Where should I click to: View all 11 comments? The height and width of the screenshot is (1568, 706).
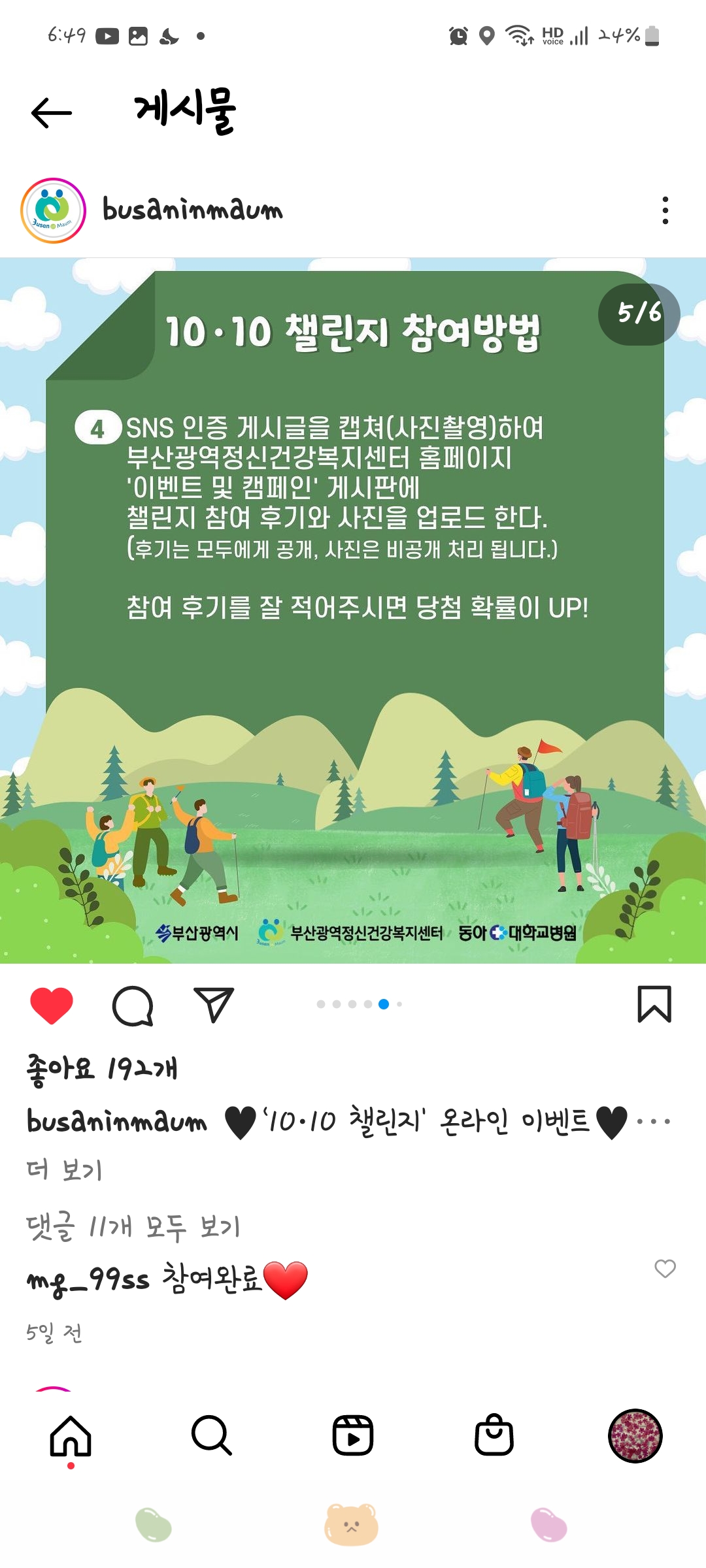133,1226
